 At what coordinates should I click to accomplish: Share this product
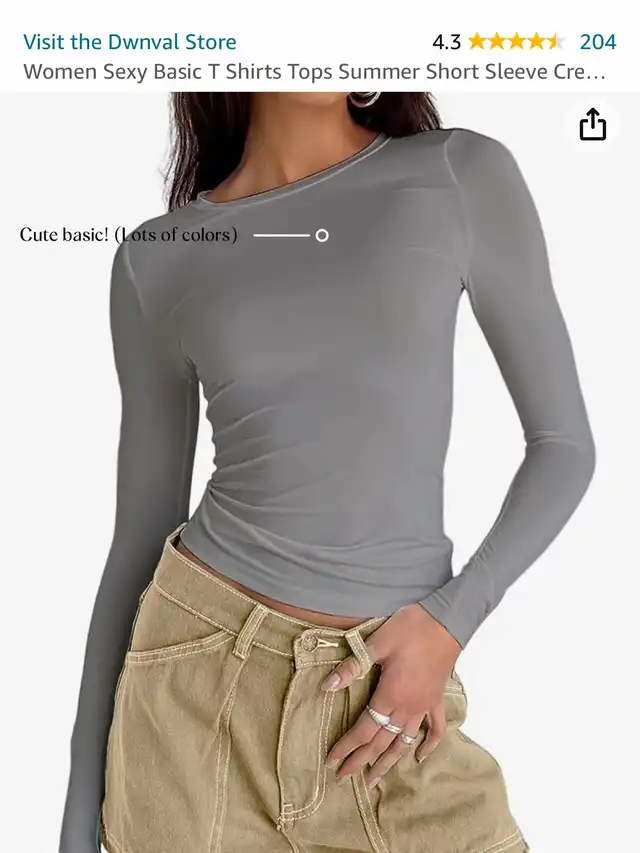(x=593, y=124)
